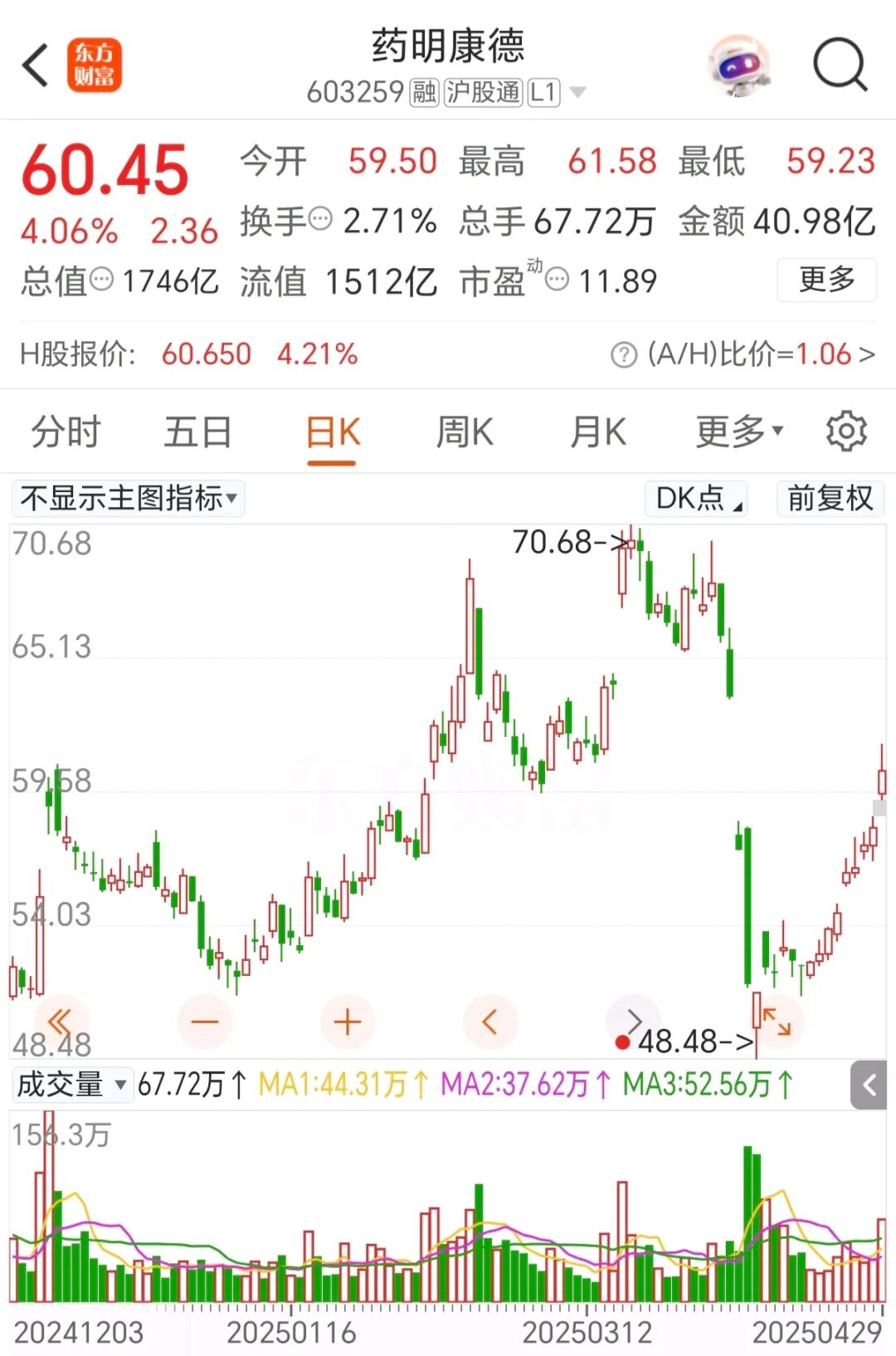Switch to the 五日 tab

point(197,432)
